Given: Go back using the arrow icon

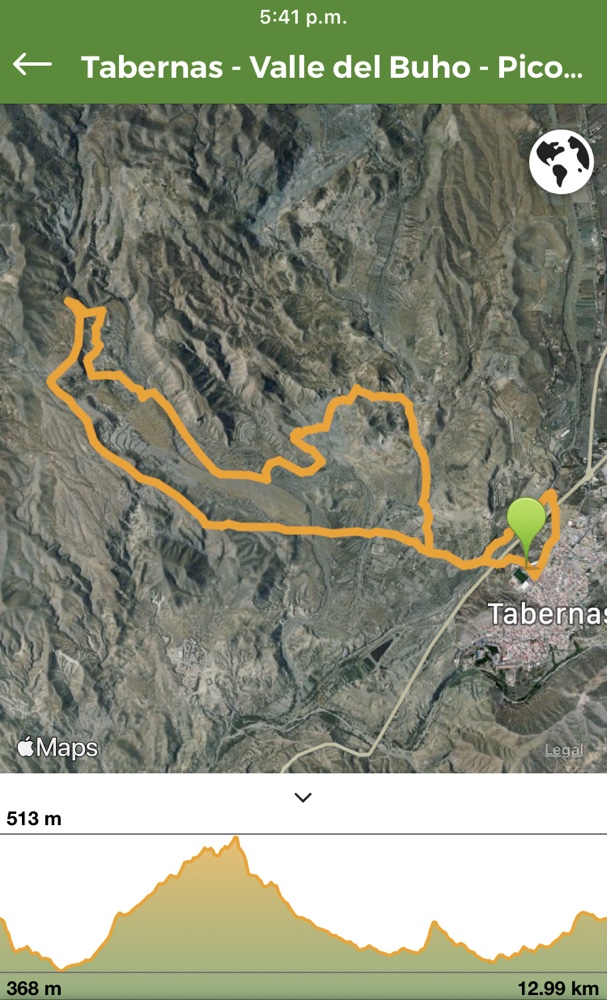Looking at the screenshot, I should tap(32, 64).
